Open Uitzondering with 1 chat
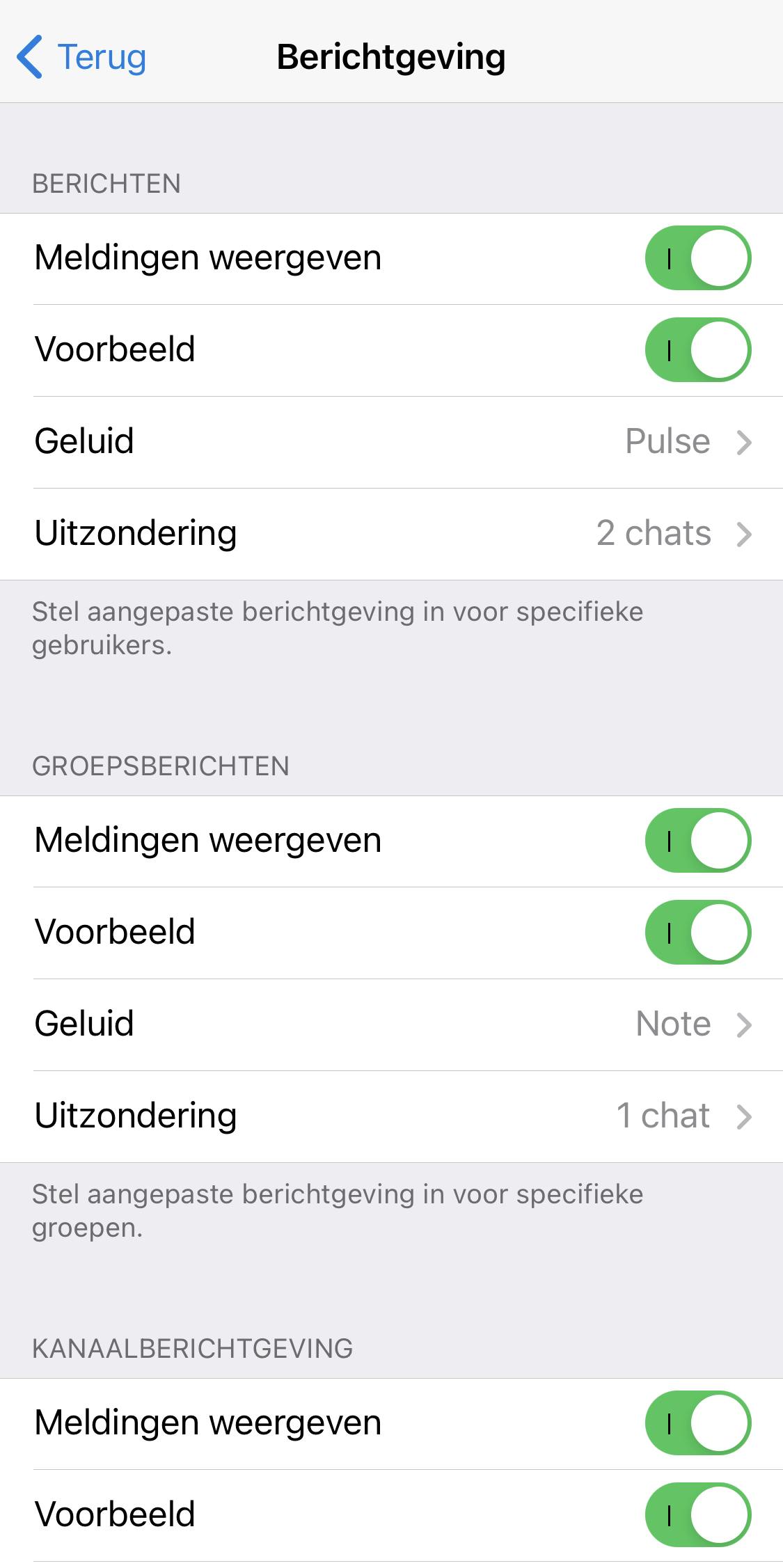Image resolution: width=783 pixels, height=1568 pixels. coord(391,1116)
